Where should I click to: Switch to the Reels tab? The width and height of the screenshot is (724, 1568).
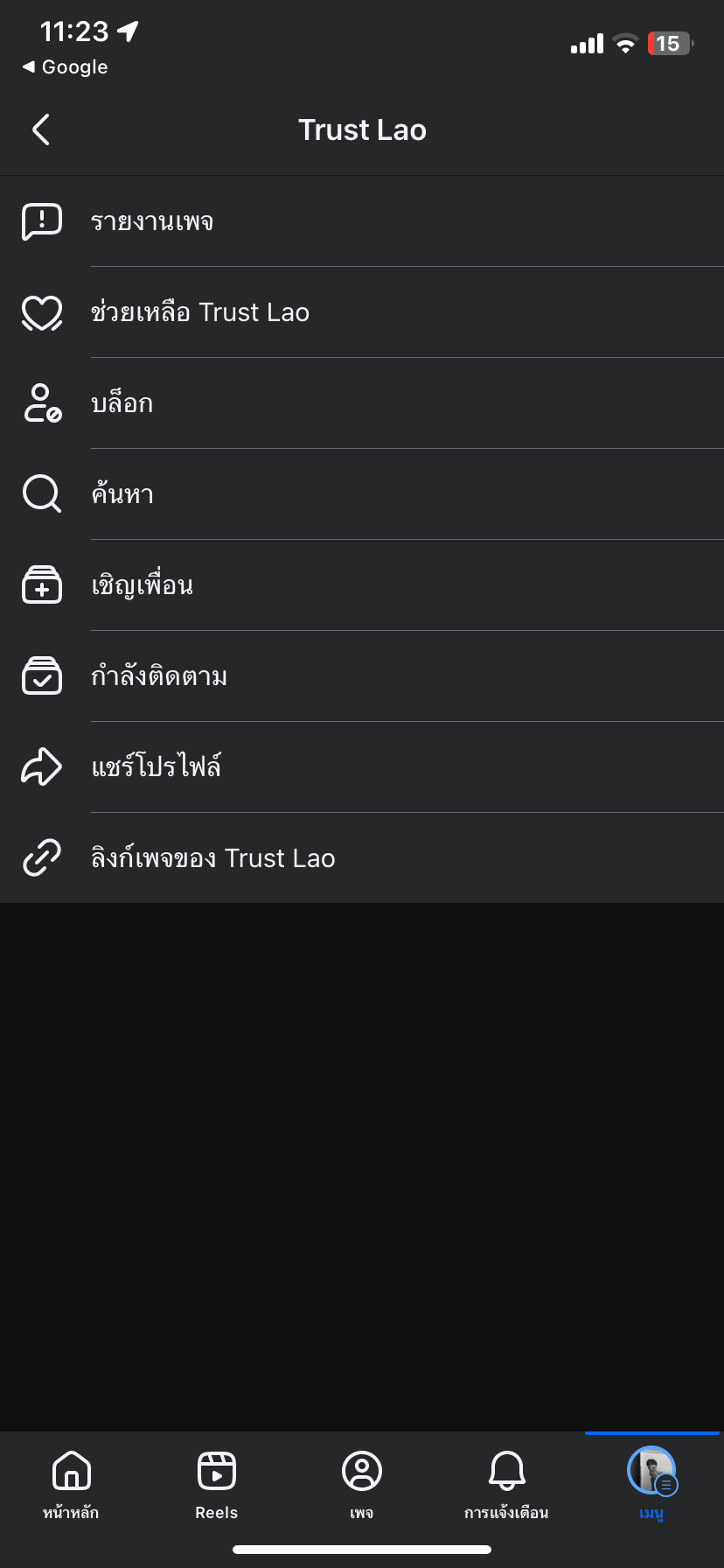pyautogui.click(x=217, y=1486)
